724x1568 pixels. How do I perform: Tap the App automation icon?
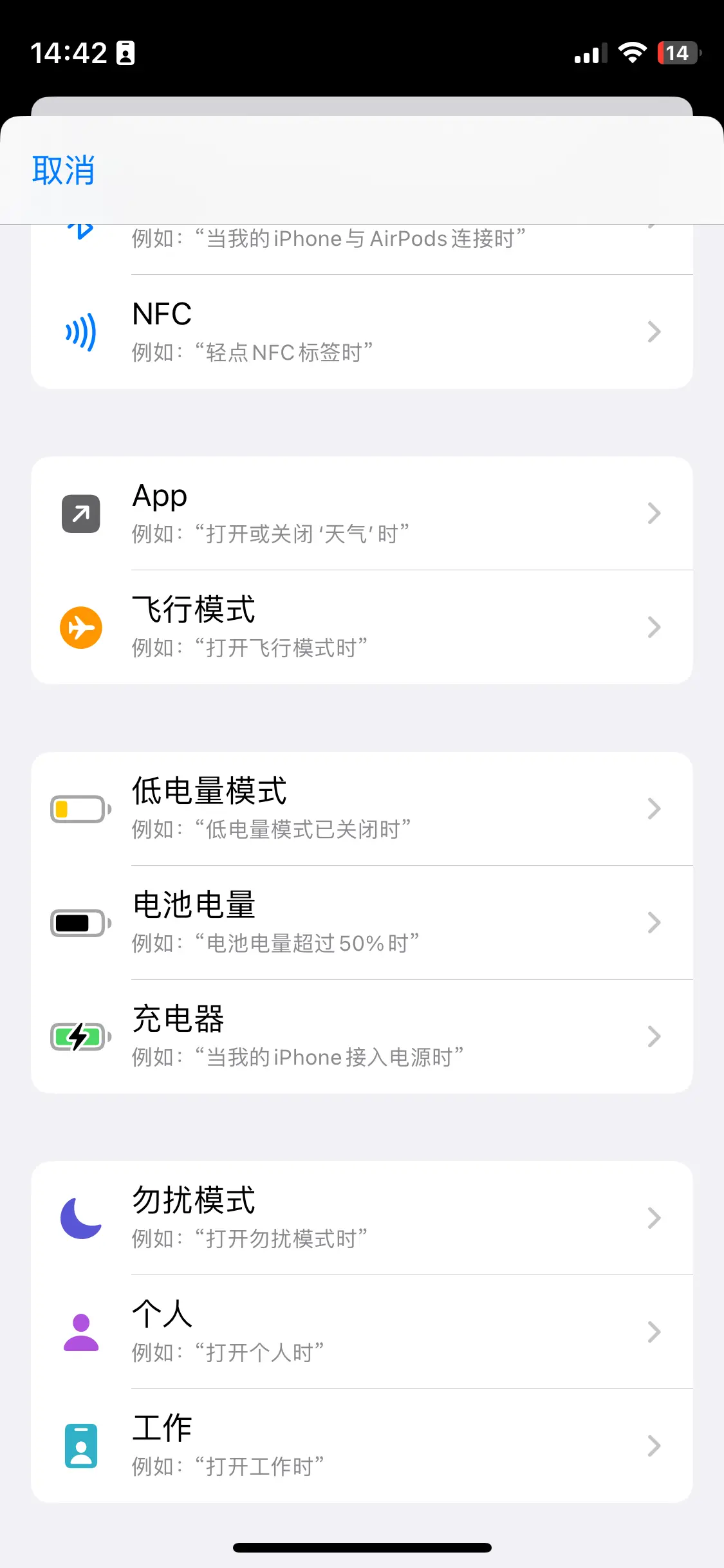81,512
